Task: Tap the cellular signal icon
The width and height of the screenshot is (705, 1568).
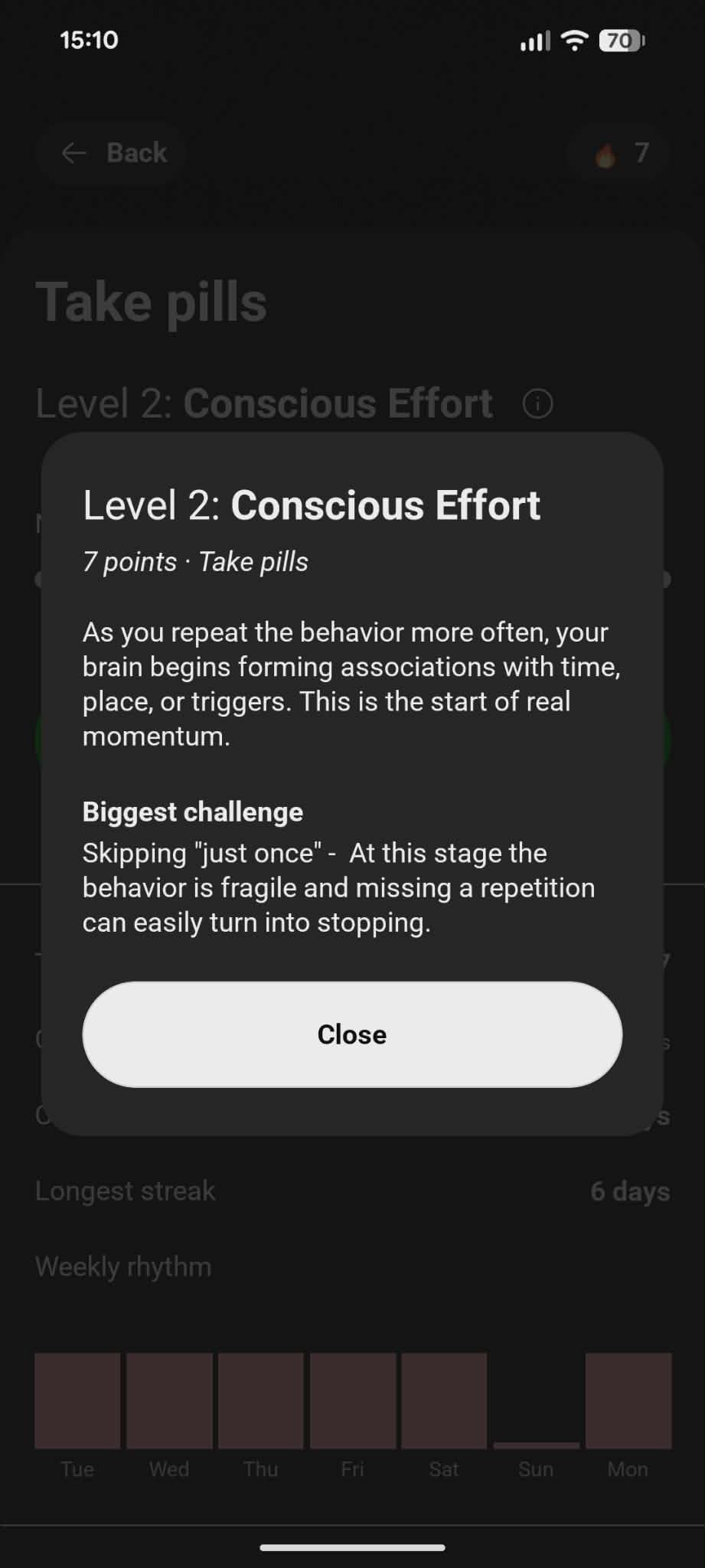Action: click(x=535, y=41)
